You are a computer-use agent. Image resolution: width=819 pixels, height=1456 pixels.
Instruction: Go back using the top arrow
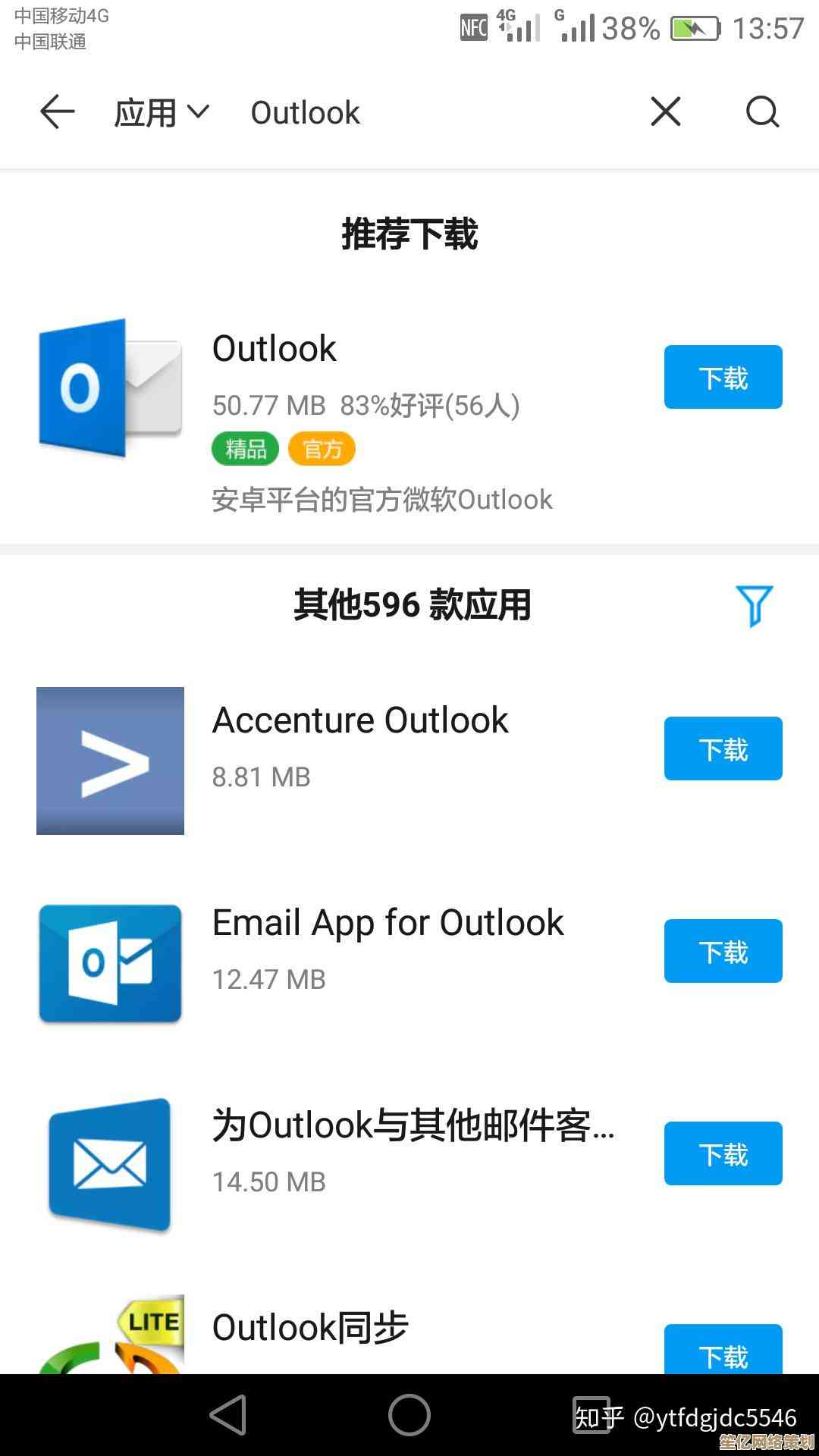pos(57,112)
